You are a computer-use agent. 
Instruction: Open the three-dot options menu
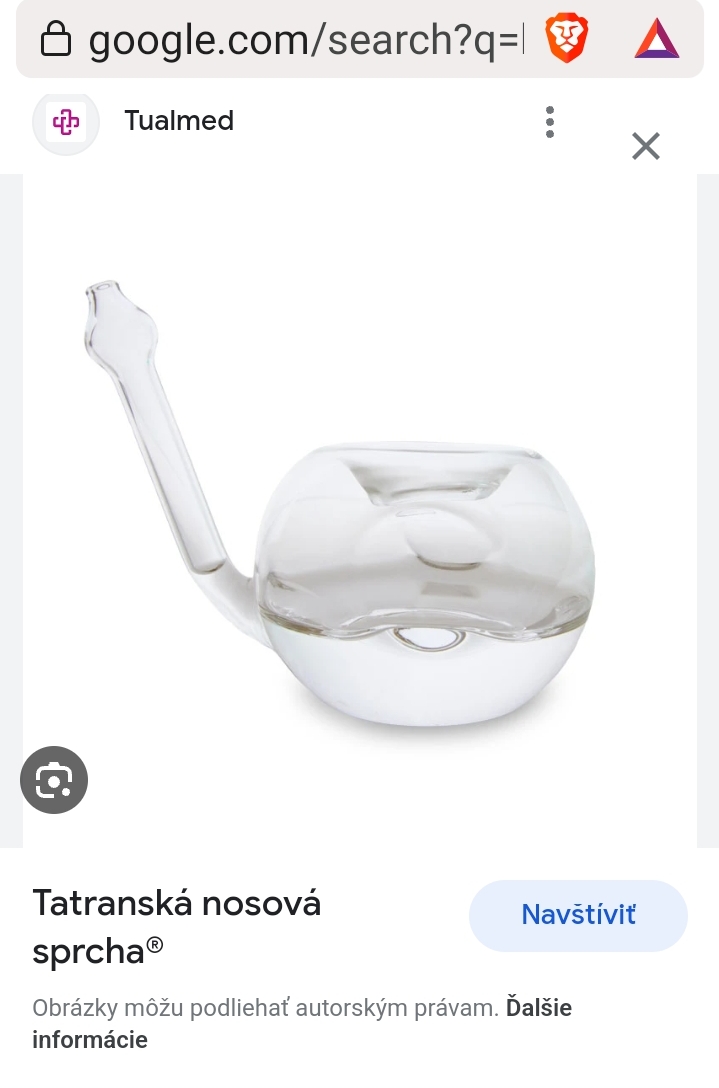click(x=550, y=122)
